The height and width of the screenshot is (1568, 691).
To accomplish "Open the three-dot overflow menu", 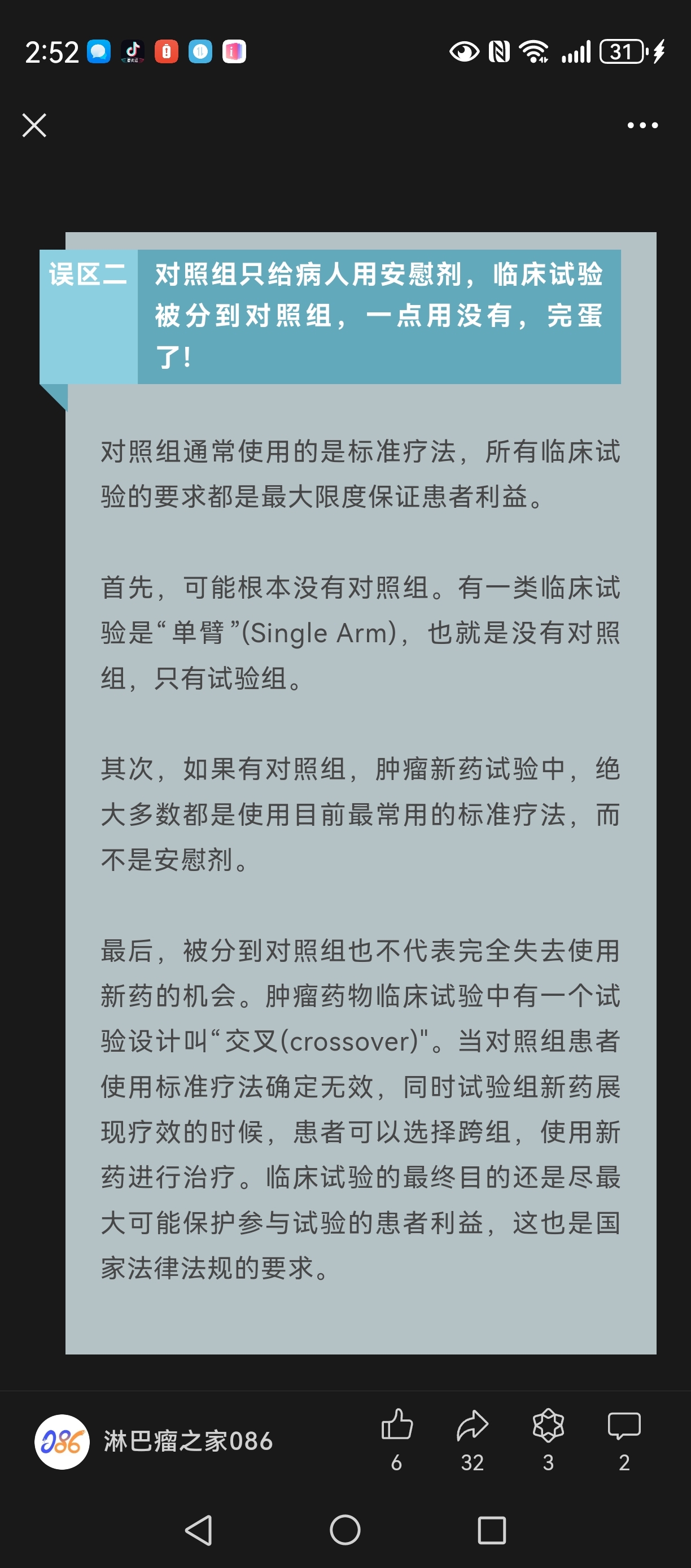I will point(642,125).
